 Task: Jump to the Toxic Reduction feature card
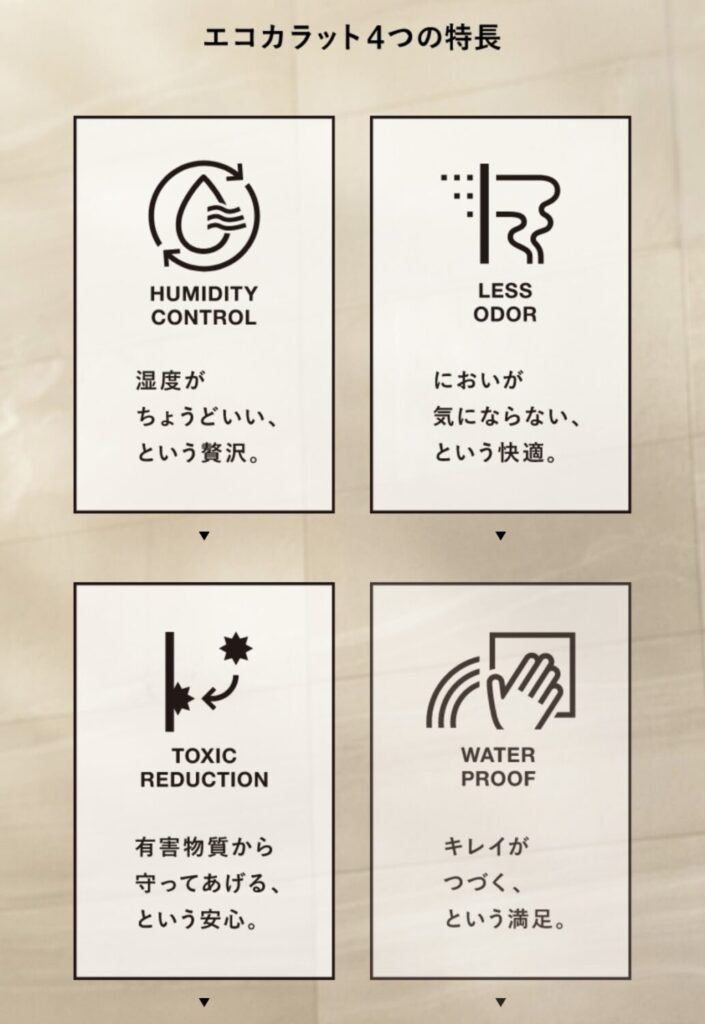pos(203,781)
